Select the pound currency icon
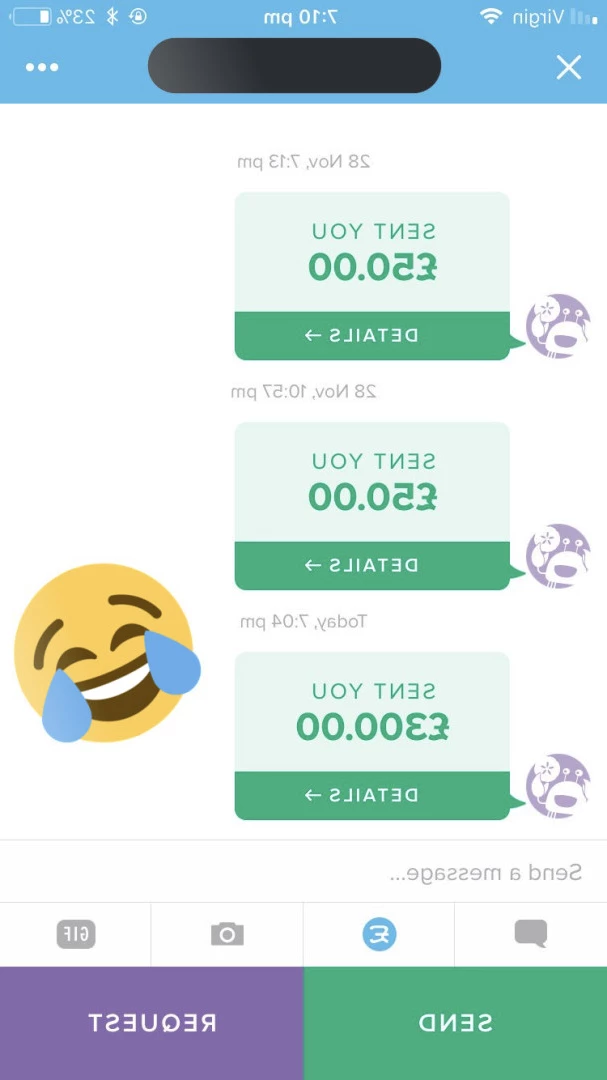Viewport: 607px width, 1080px height. [x=379, y=935]
